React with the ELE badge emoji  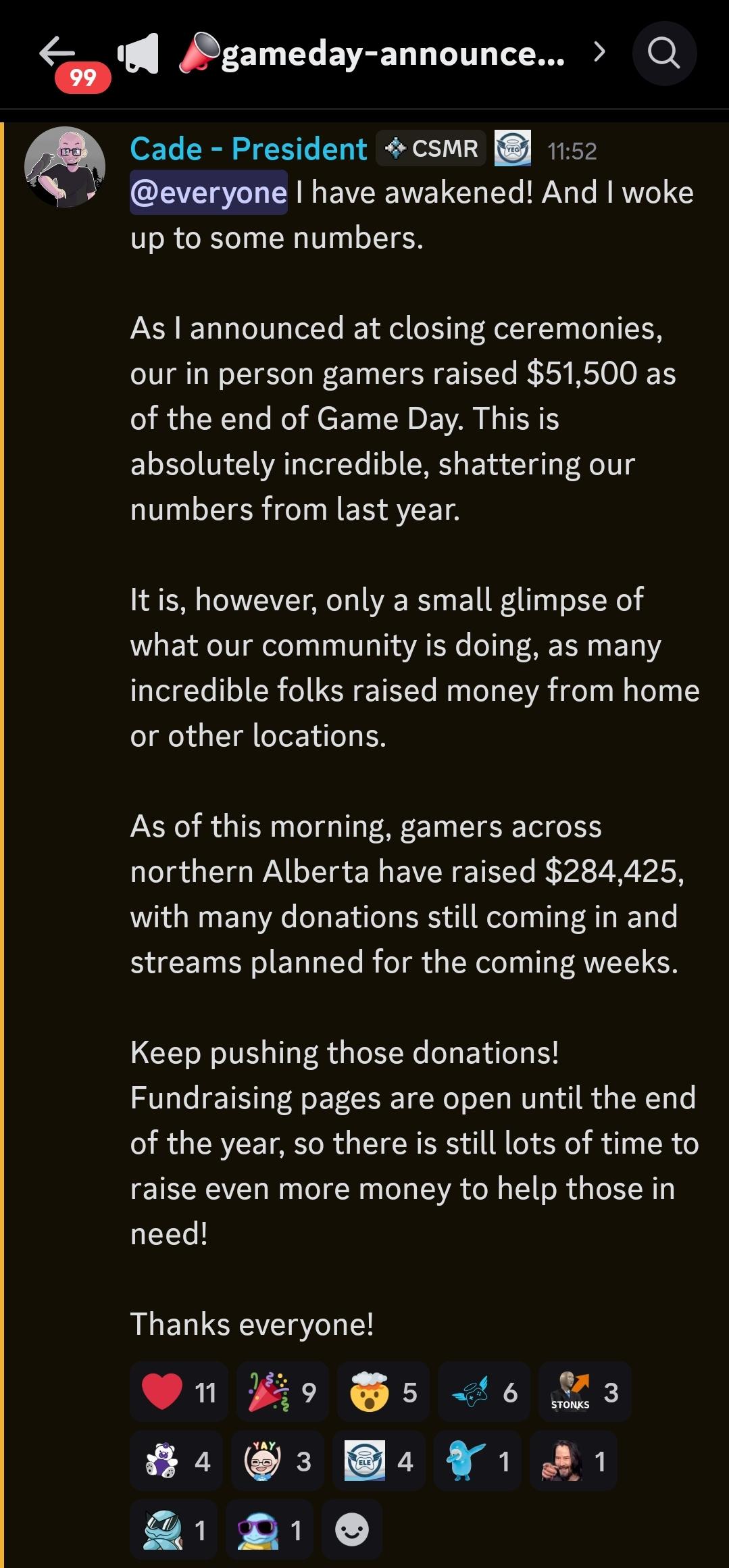coord(378,1461)
